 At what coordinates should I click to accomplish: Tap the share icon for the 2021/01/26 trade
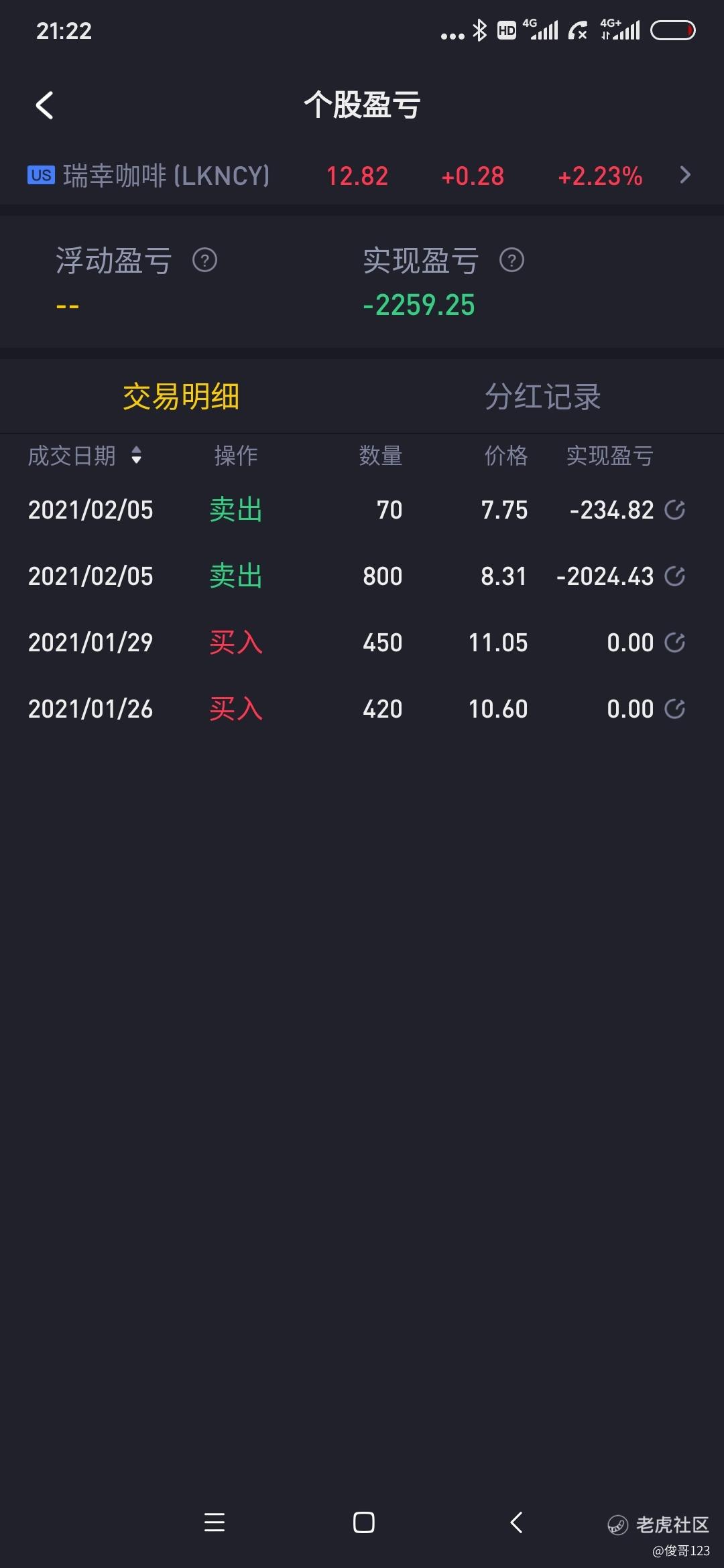pyautogui.click(x=674, y=709)
